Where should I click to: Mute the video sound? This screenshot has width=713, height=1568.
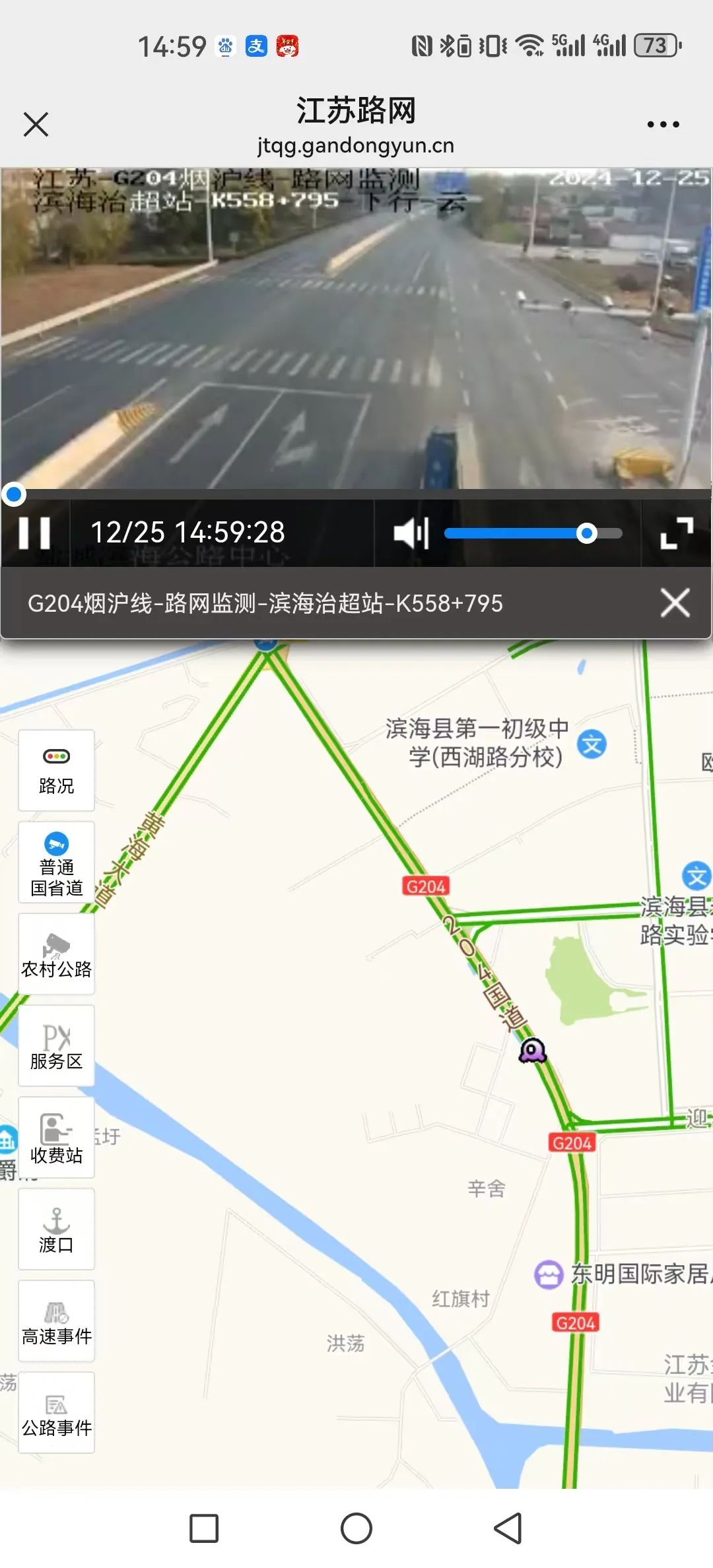pos(411,533)
